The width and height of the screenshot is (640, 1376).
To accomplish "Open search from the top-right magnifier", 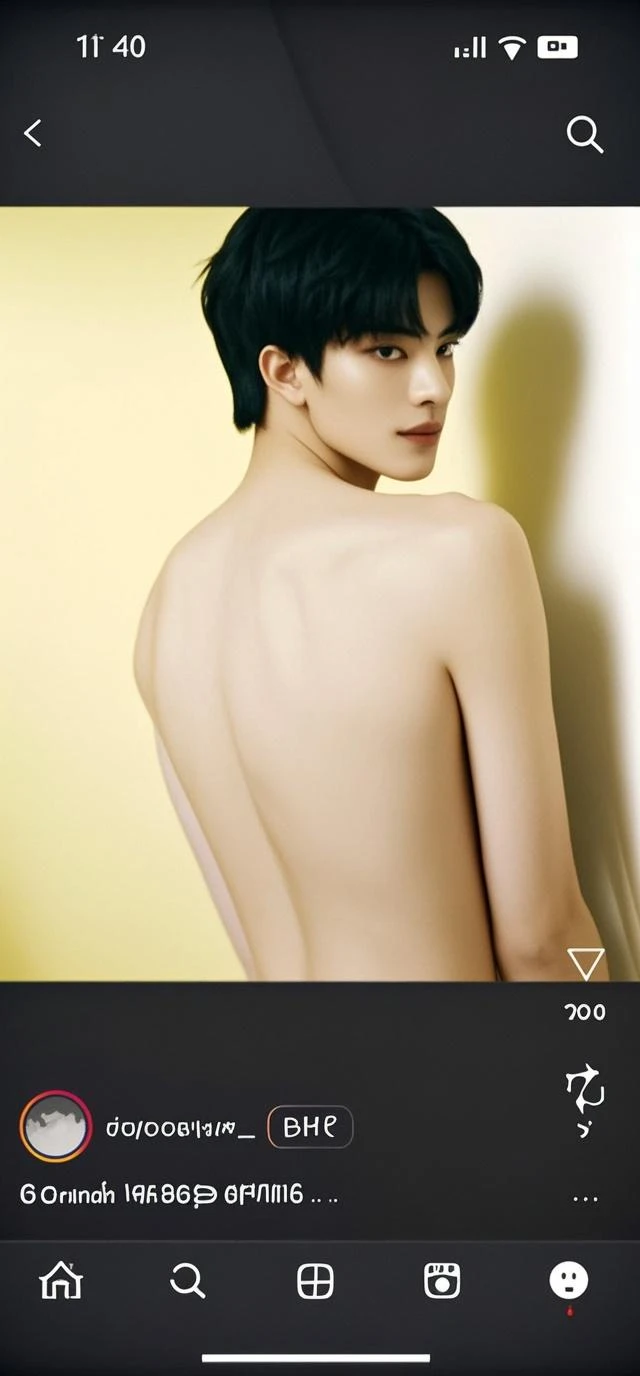I will coord(584,134).
